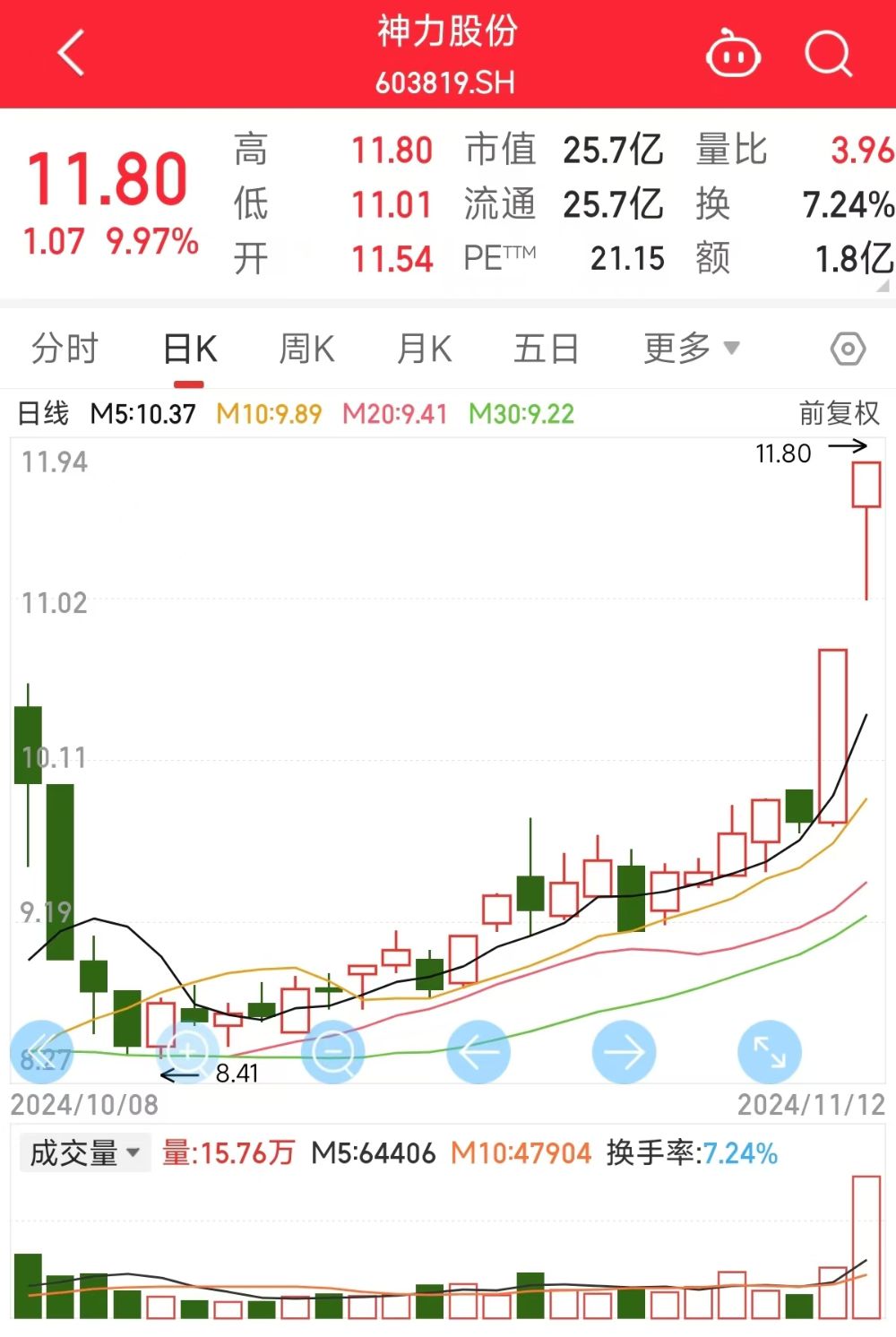The width and height of the screenshot is (896, 1337).
Task: Select the 月K monthly view
Action: 425,348
